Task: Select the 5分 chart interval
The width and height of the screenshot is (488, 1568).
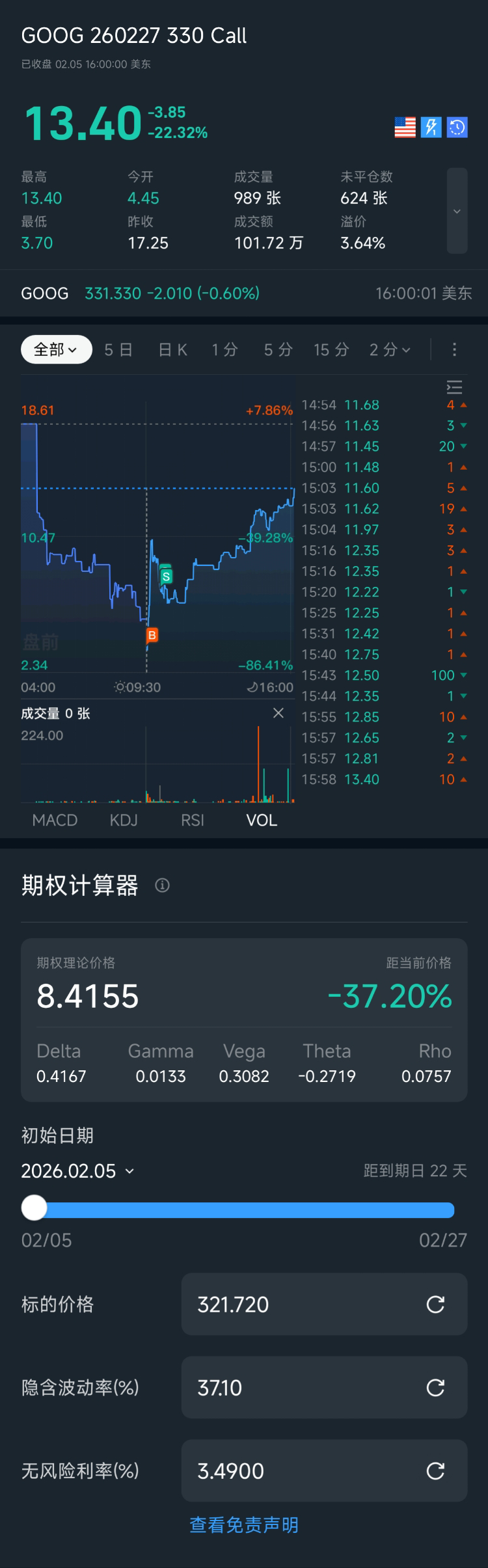Action: click(278, 350)
